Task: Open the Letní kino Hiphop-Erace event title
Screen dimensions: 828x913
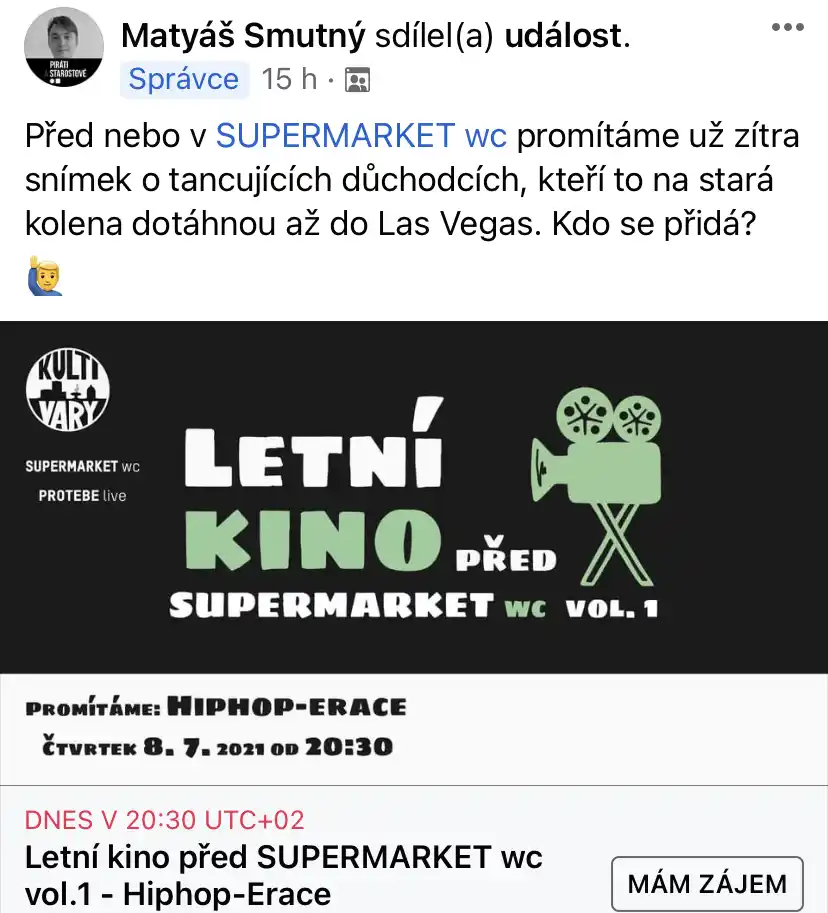Action: pyautogui.click(x=284, y=875)
